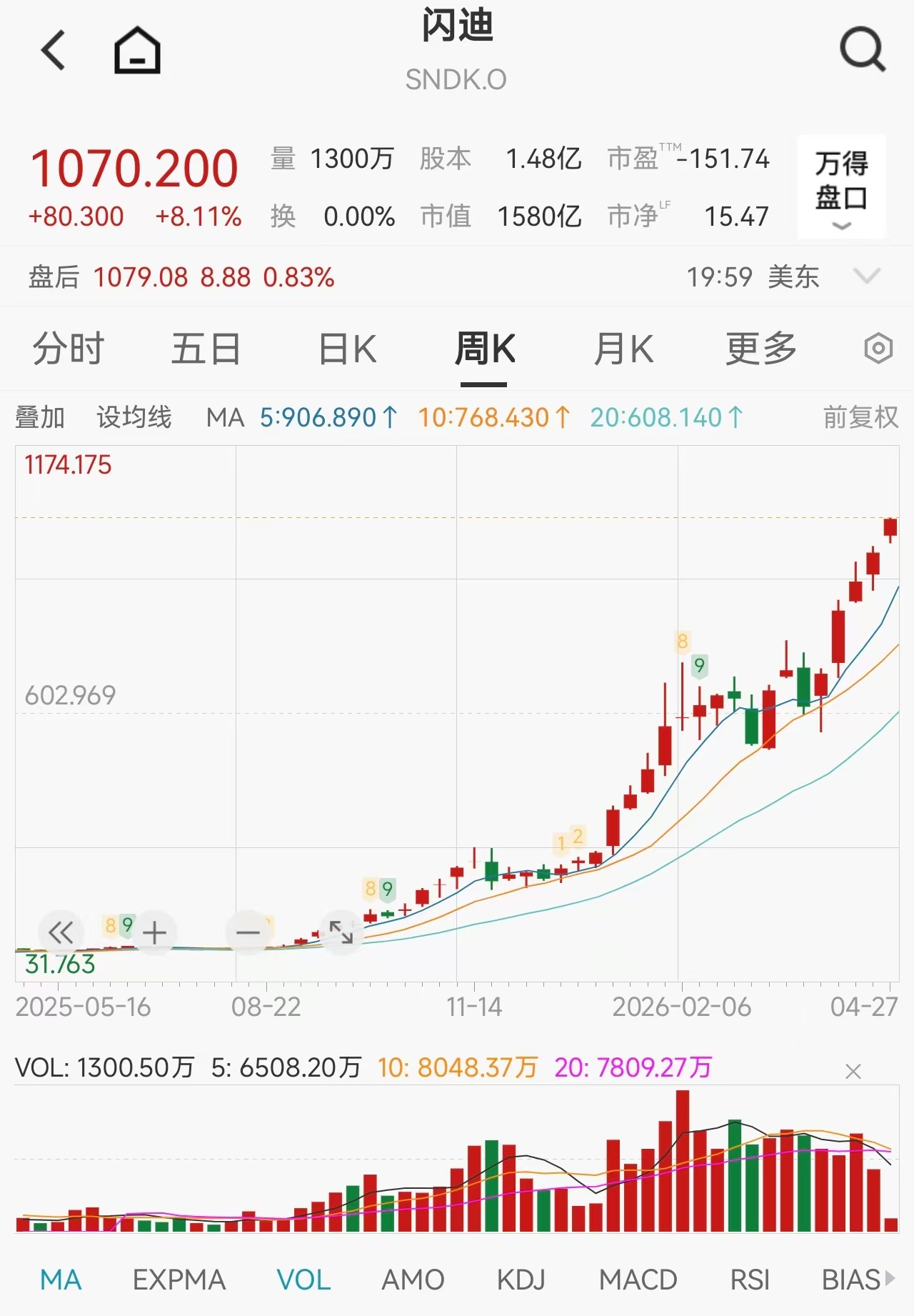914x1316 pixels.
Task: Switch to the 五日 chart tab
Action: [x=206, y=349]
